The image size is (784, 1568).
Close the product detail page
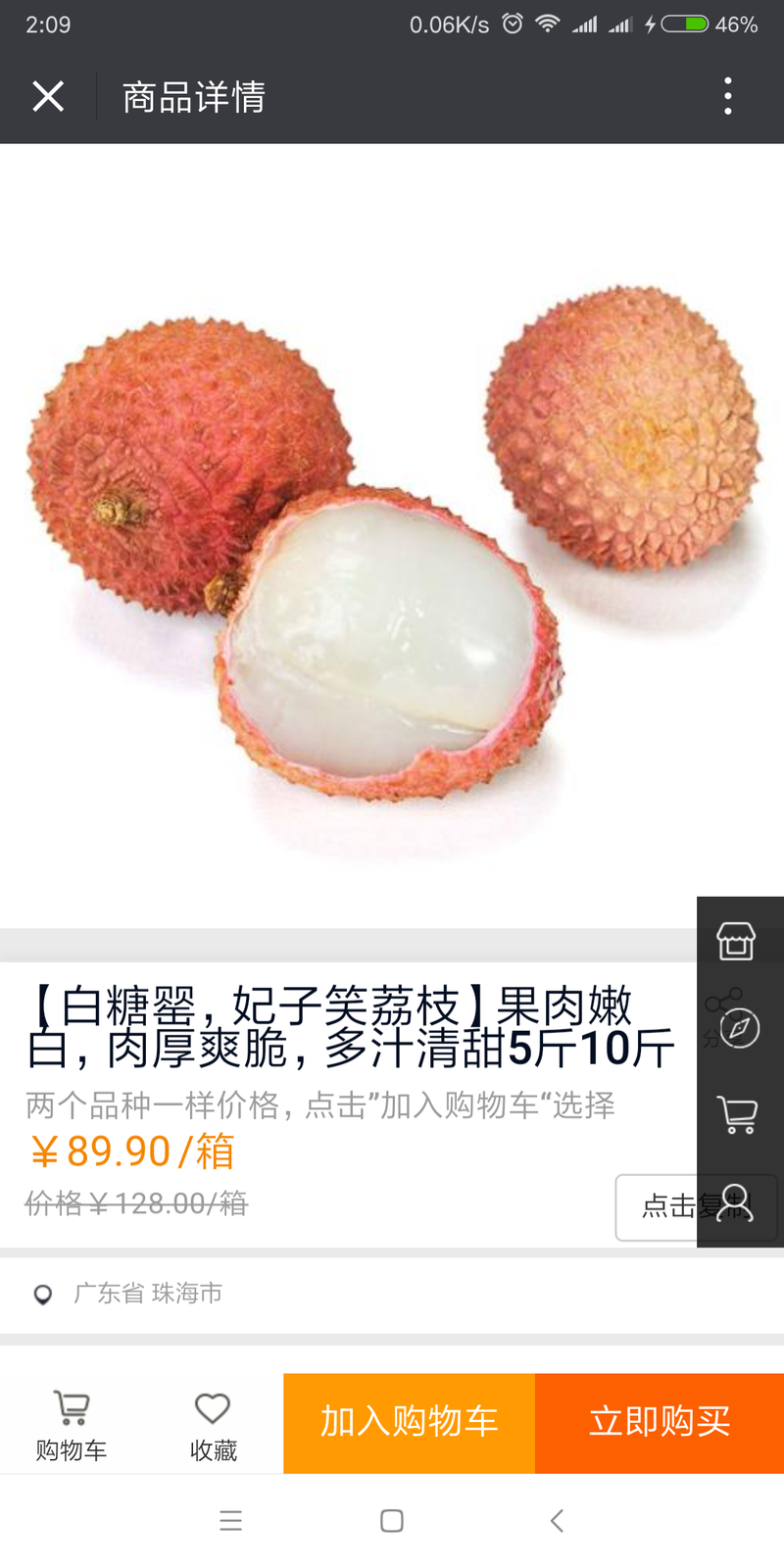(48, 96)
